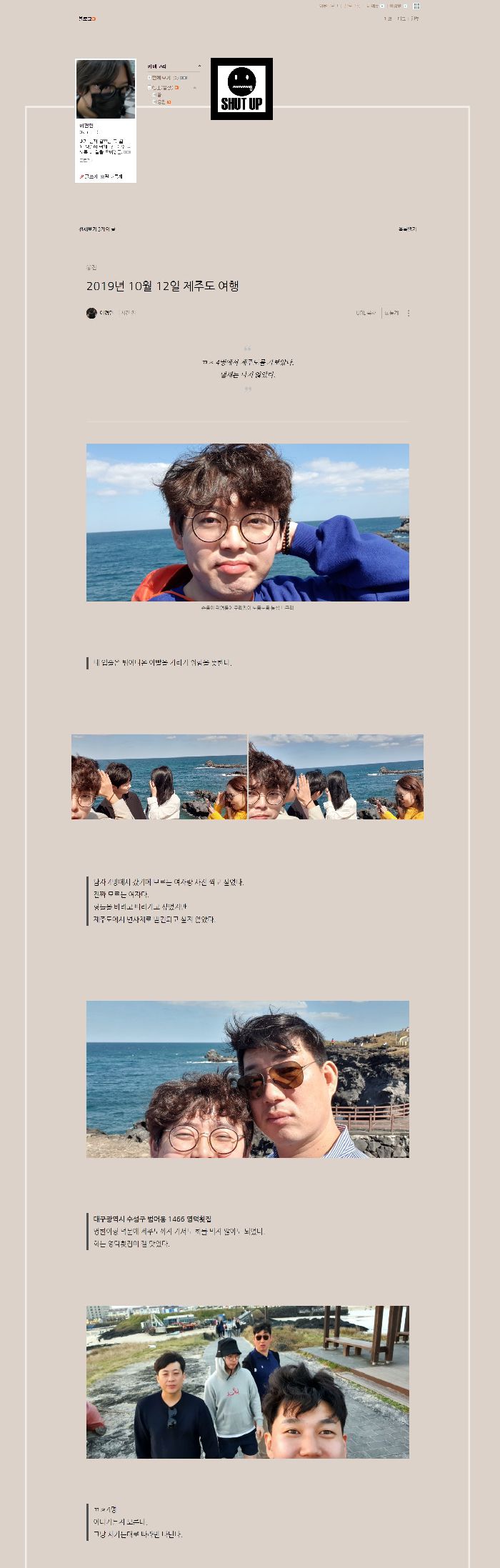
Task: Open the first Jeju selfie photo
Action: tap(247, 522)
